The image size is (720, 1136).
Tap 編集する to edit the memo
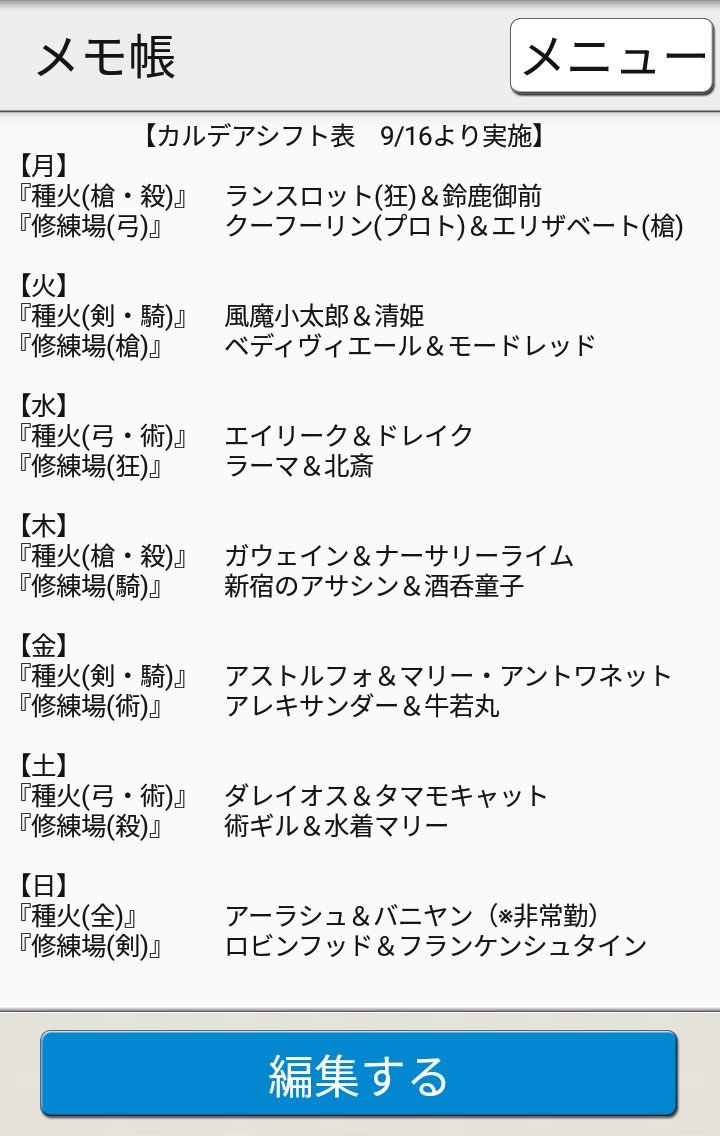(359, 1075)
